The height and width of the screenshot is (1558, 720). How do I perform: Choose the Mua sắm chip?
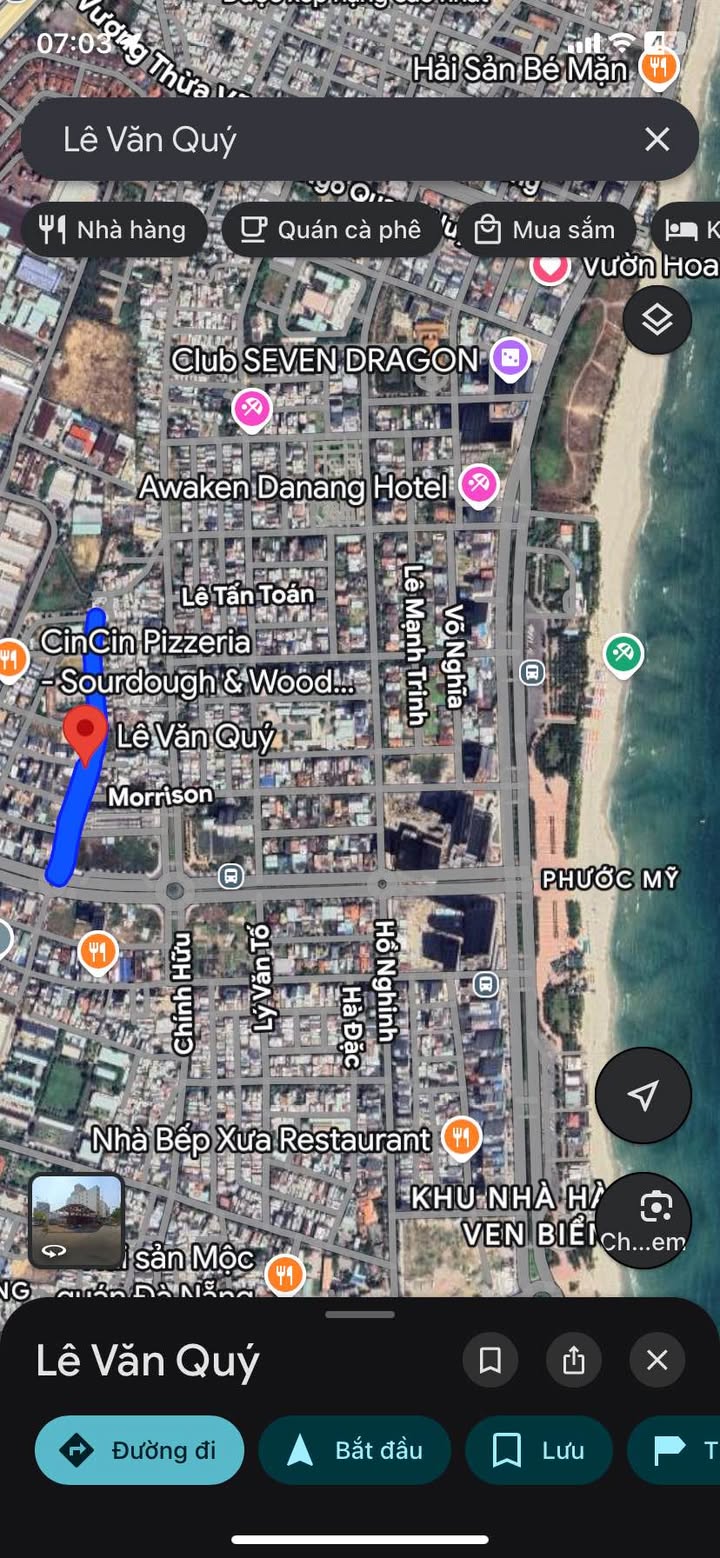tap(544, 229)
